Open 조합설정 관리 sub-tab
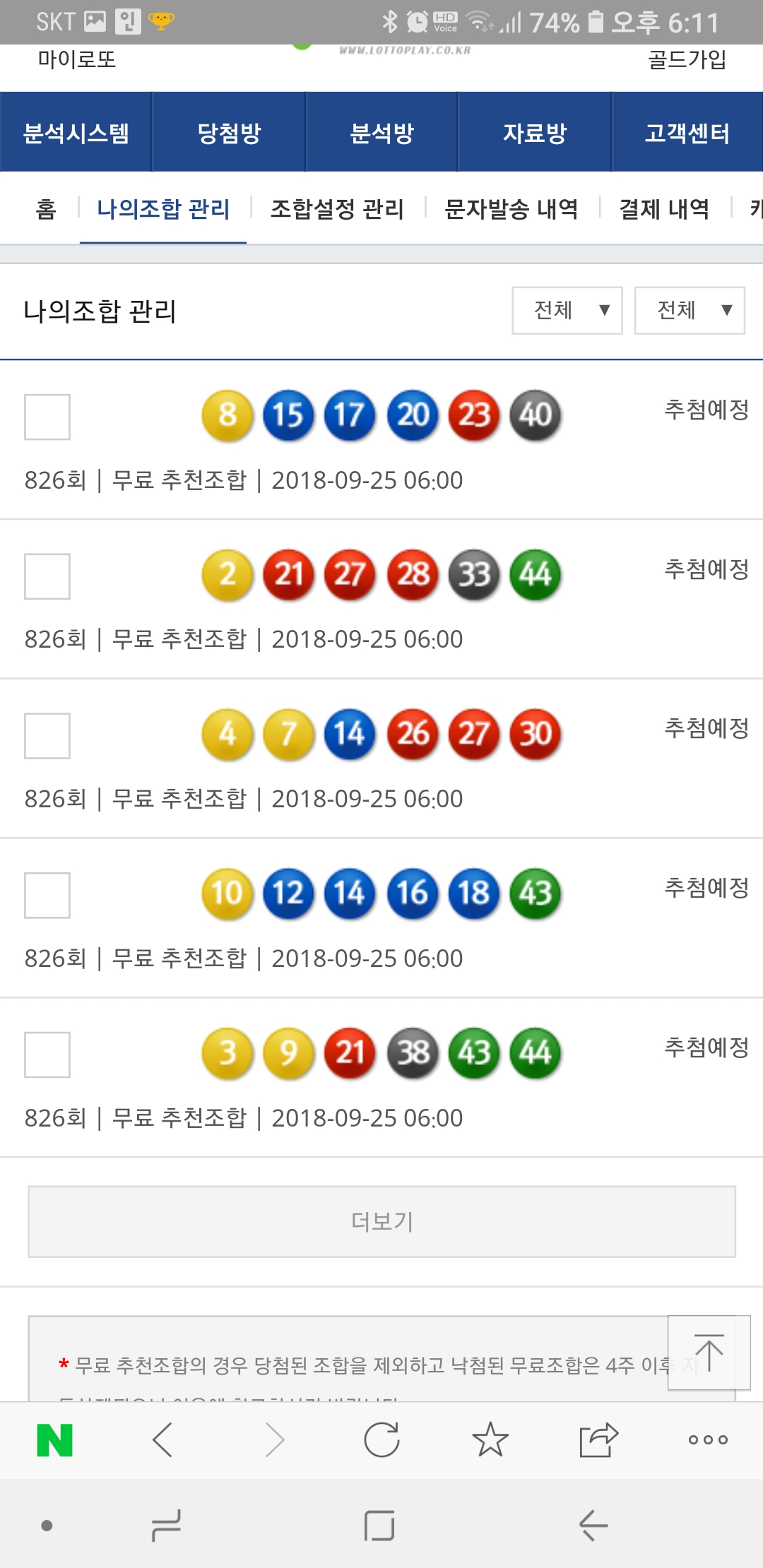Viewport: 763px width, 1568px height. click(x=337, y=209)
